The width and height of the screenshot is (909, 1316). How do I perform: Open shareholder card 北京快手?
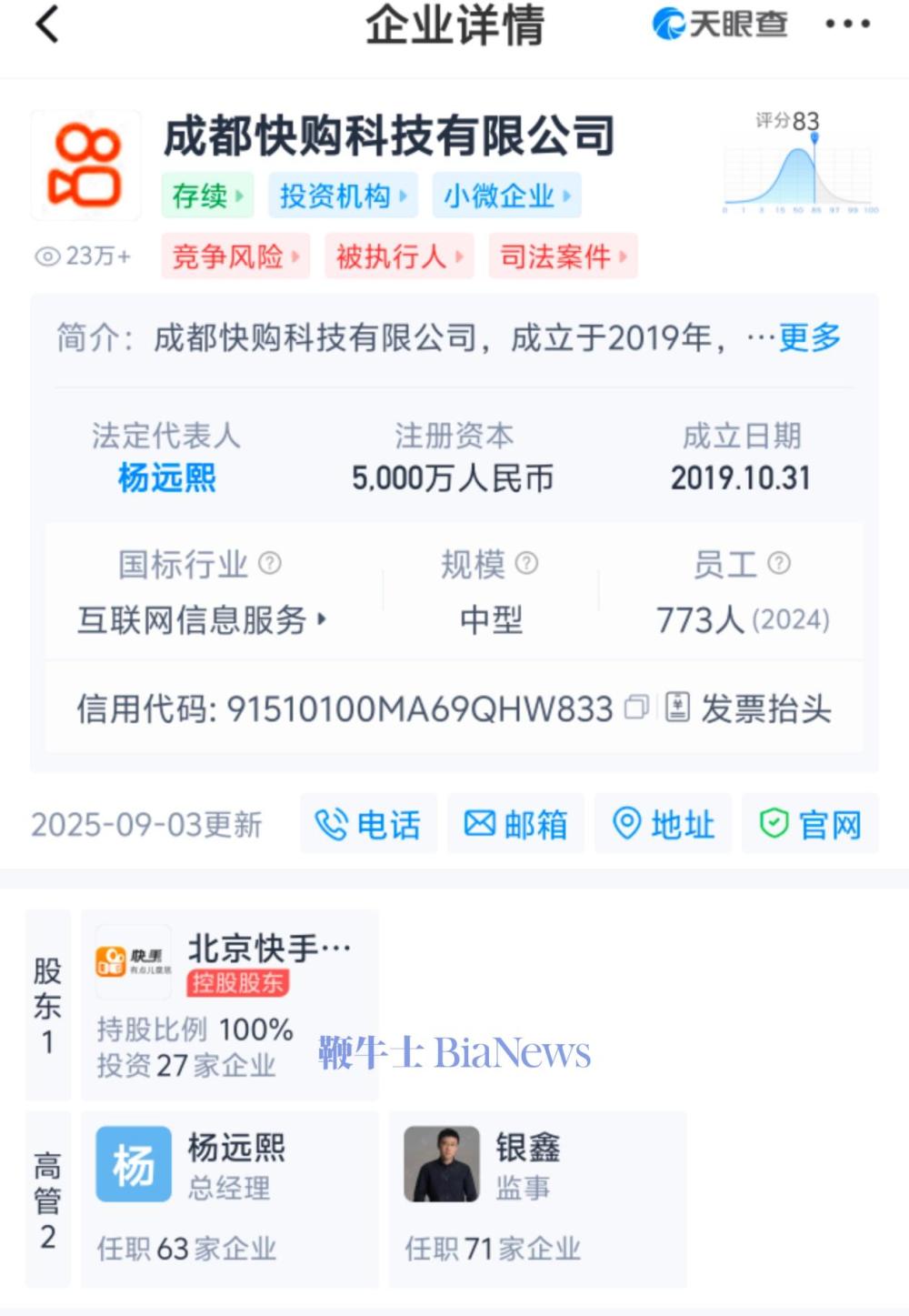click(229, 1005)
